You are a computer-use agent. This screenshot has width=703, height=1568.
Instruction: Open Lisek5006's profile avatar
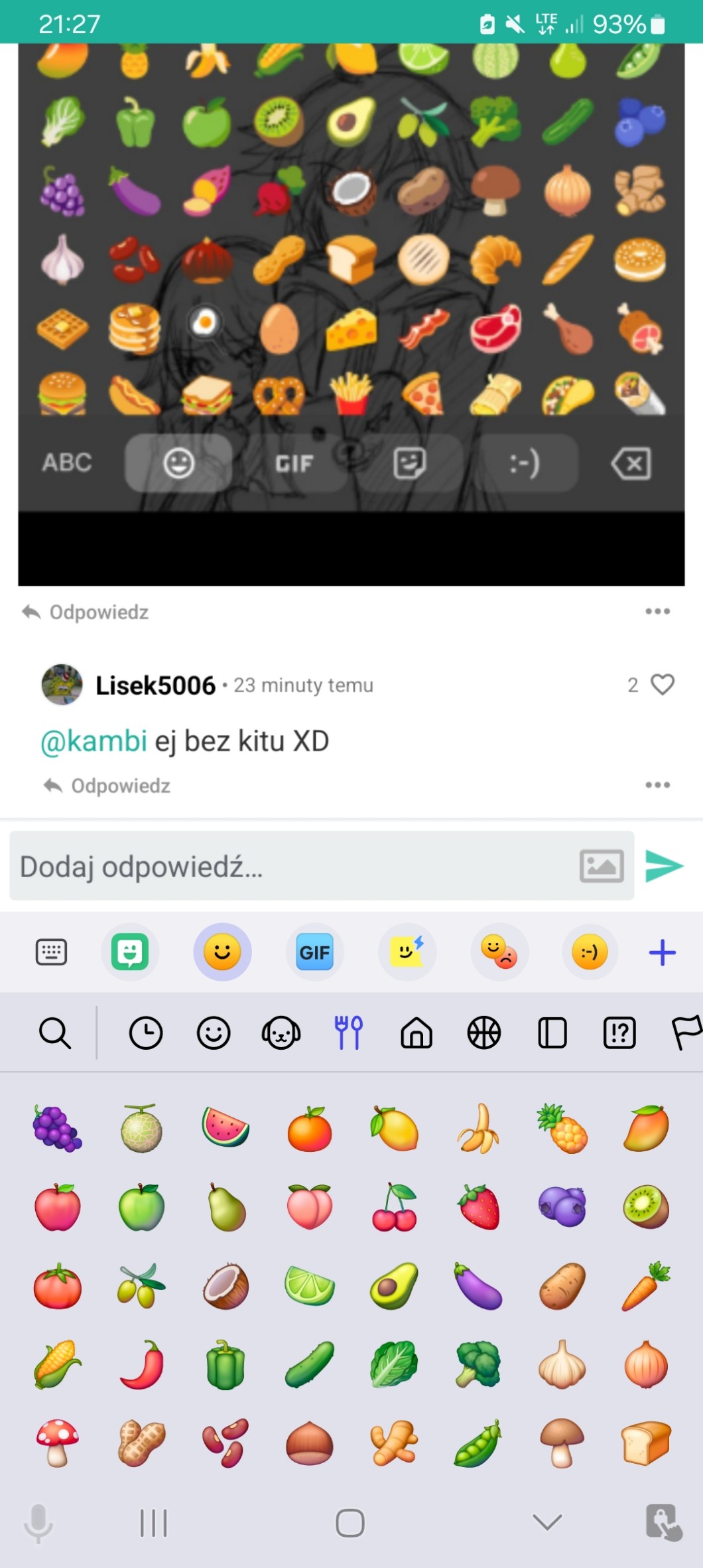62,684
